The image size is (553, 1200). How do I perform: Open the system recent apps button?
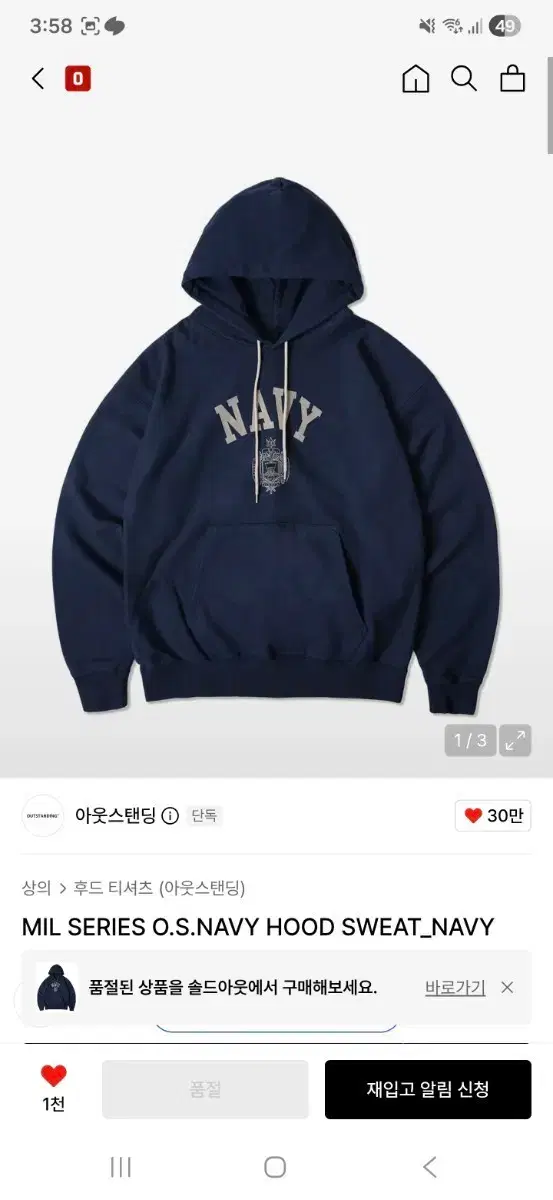coord(121,1167)
